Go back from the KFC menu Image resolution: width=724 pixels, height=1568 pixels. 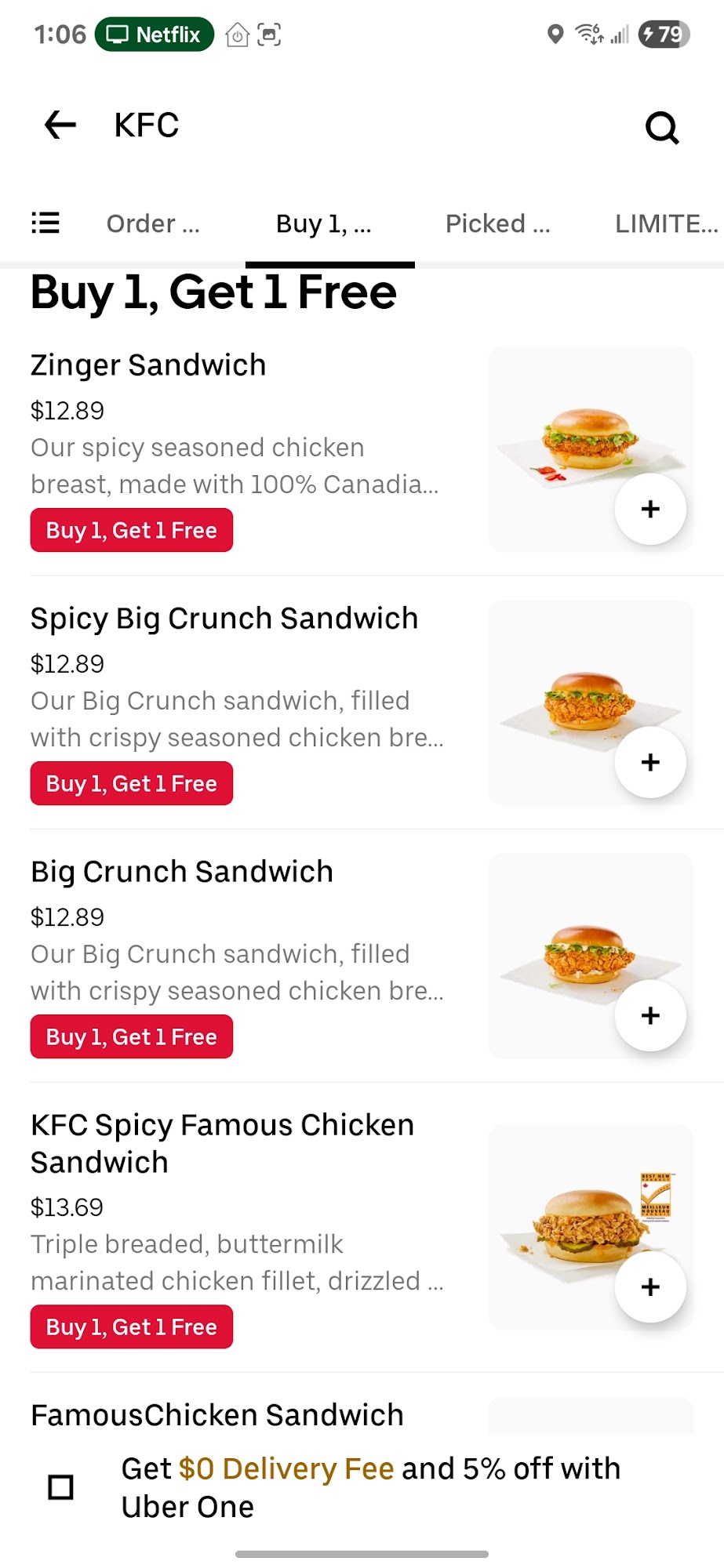click(x=60, y=125)
